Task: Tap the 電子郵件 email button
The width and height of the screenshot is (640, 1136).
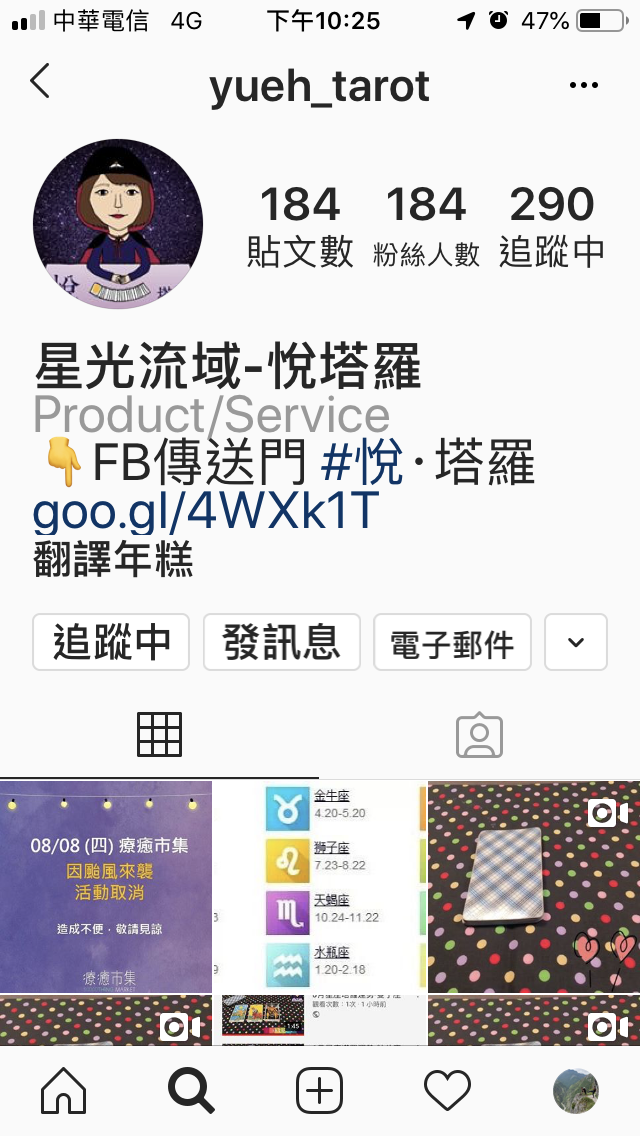Action: point(452,642)
